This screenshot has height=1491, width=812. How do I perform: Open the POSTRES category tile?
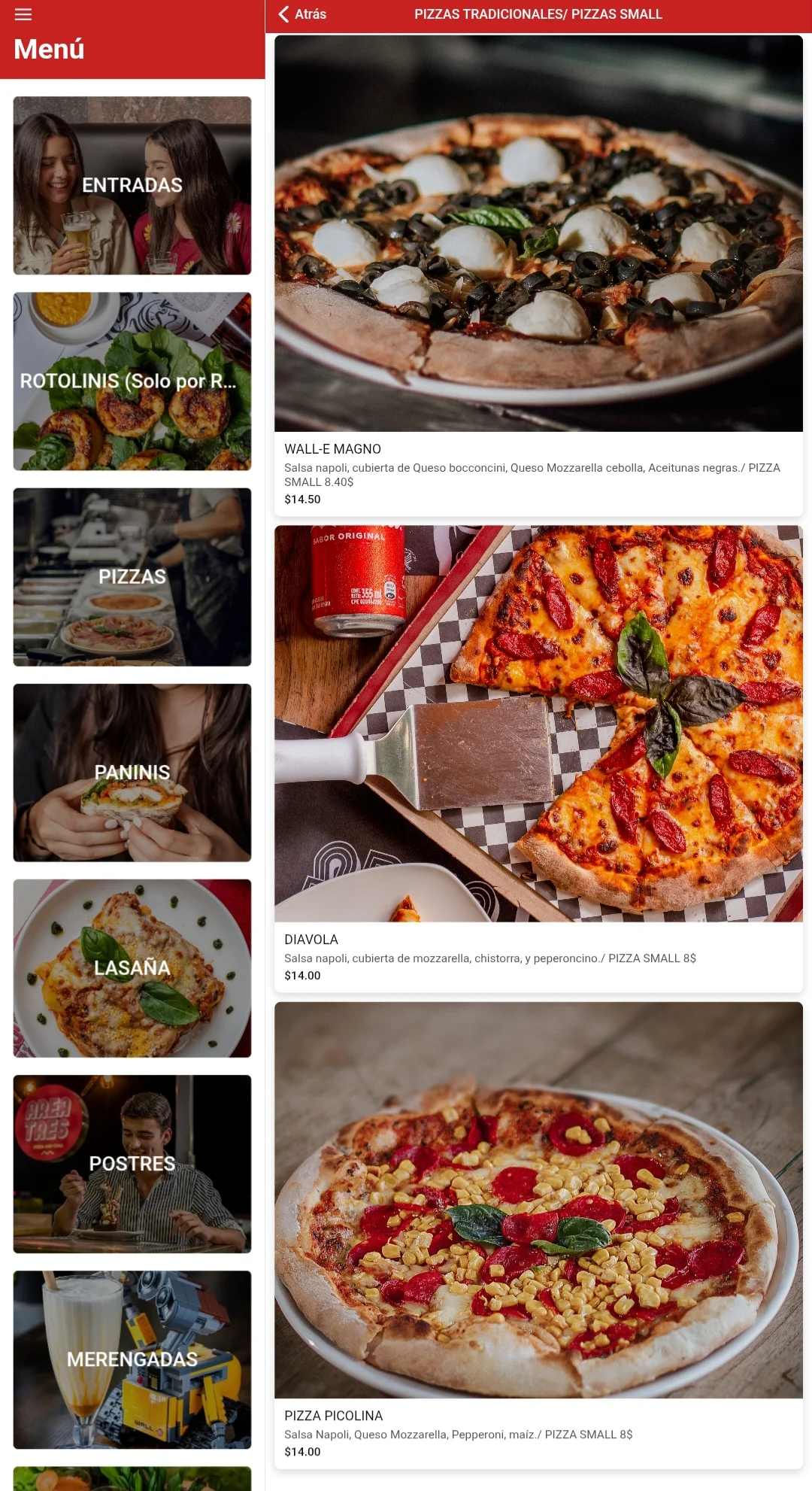tap(132, 1164)
